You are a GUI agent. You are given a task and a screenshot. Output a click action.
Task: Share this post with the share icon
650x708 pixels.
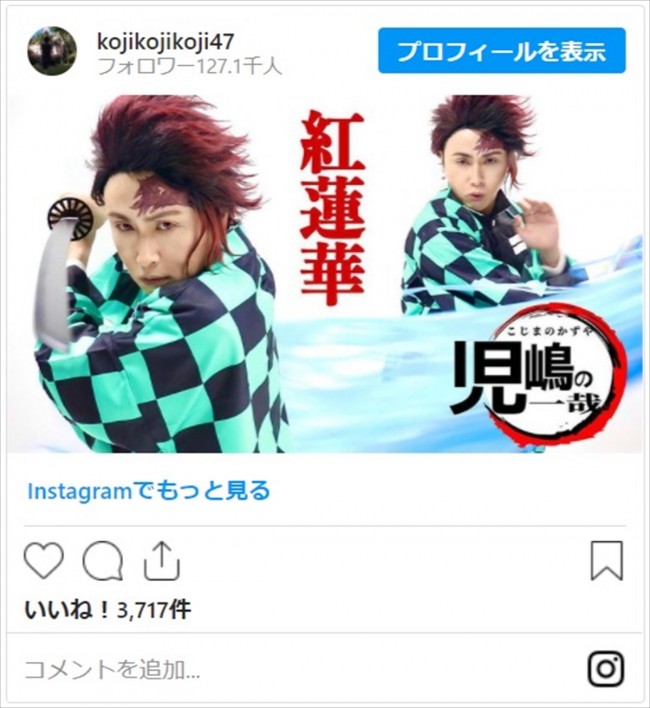pos(161,561)
